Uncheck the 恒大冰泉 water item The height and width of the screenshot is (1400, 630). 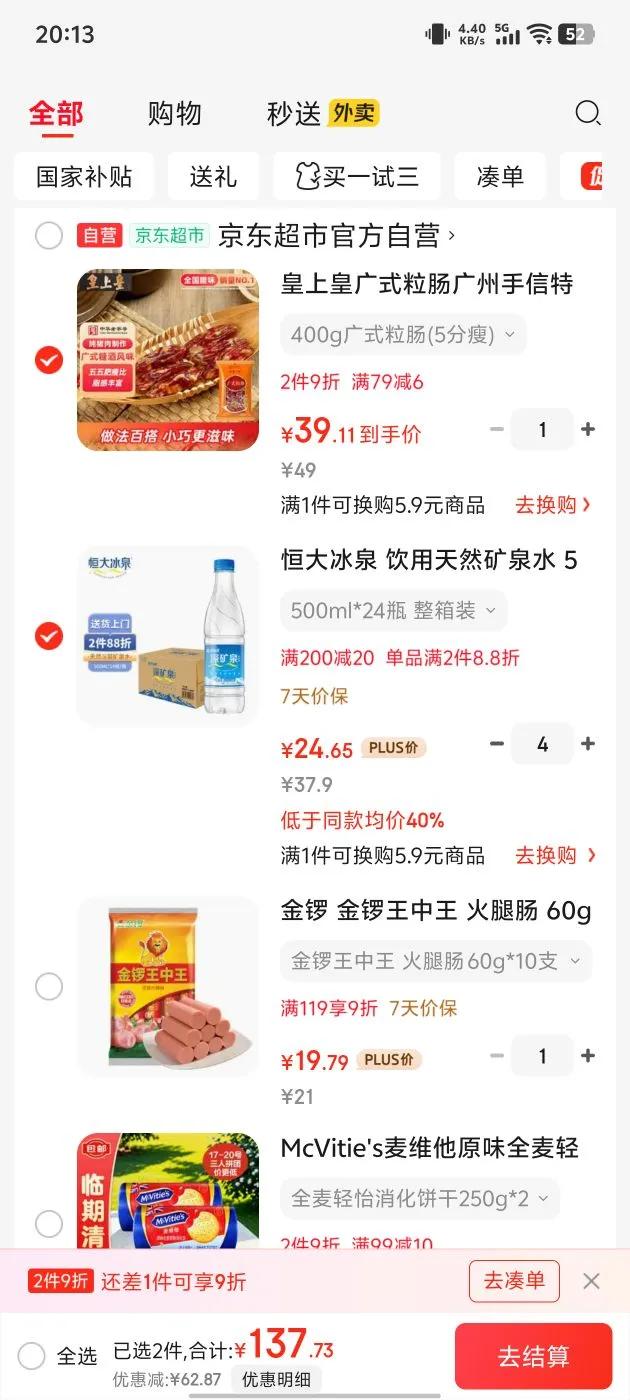[49, 636]
